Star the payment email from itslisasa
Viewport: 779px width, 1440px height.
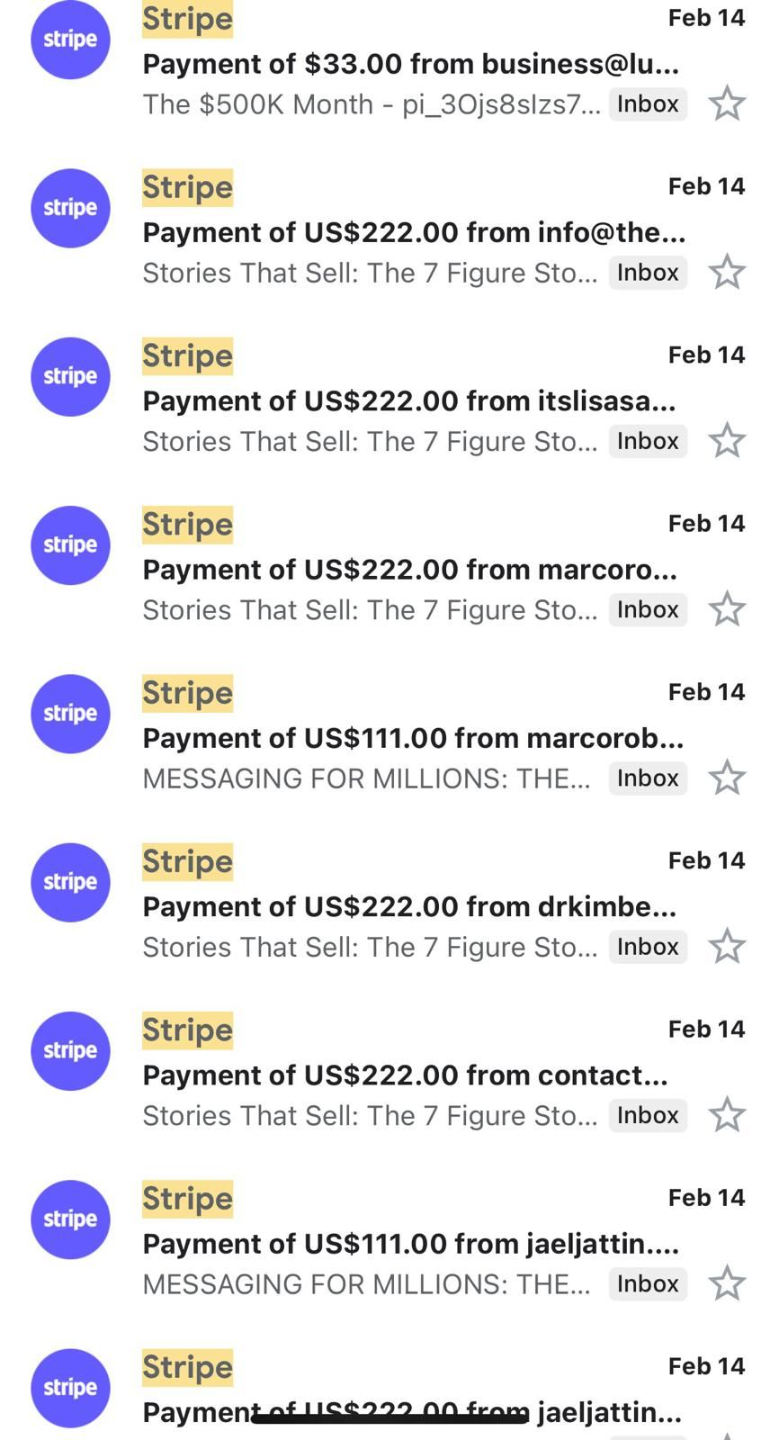pyautogui.click(x=727, y=441)
